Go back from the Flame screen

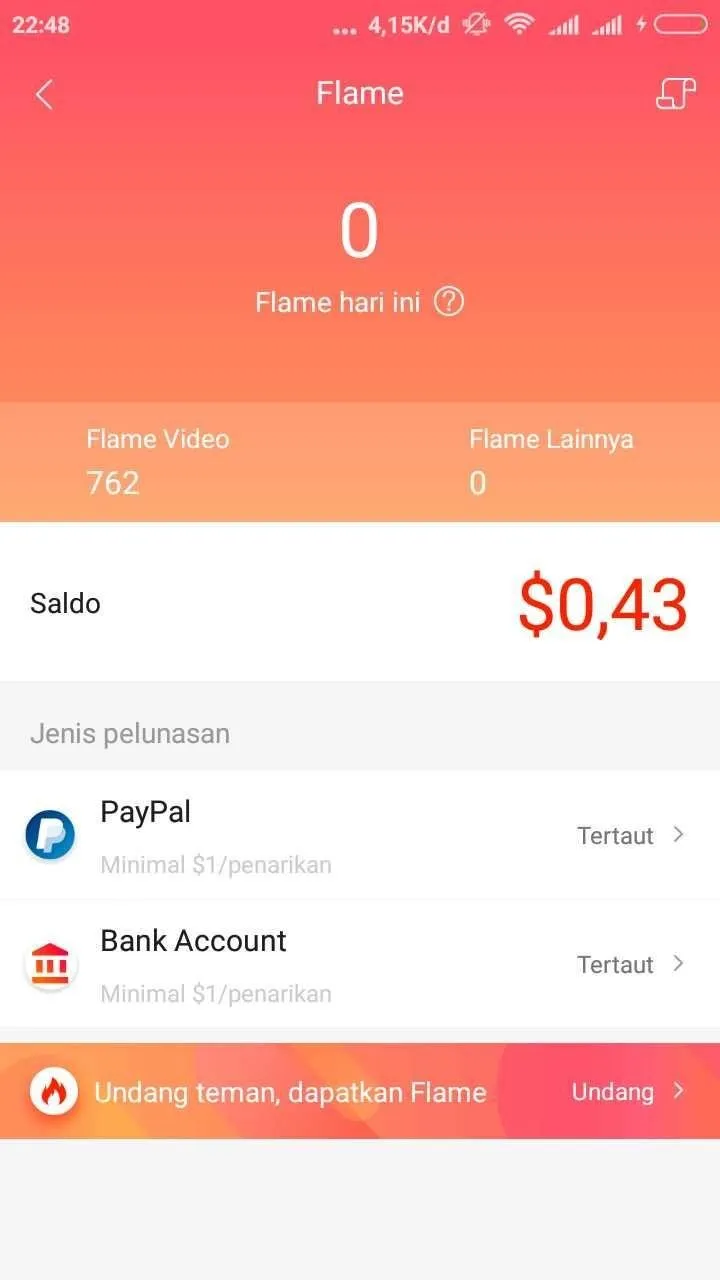tap(44, 94)
